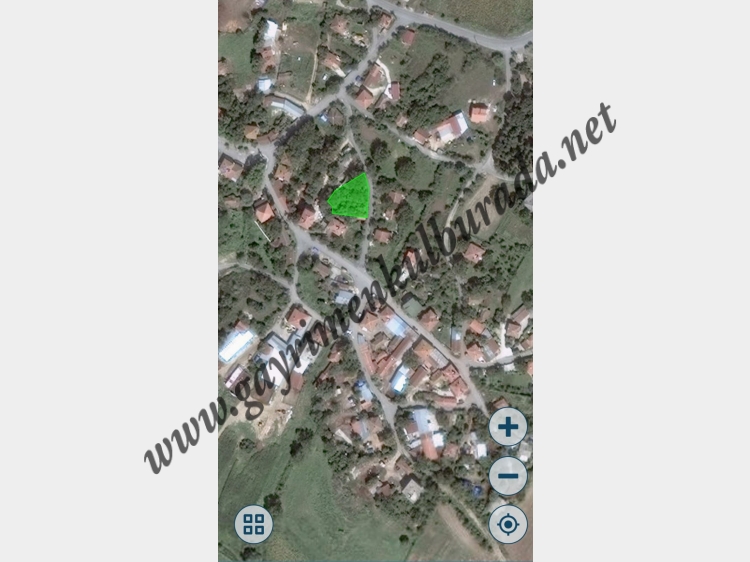Zoom in on the map

(508, 428)
